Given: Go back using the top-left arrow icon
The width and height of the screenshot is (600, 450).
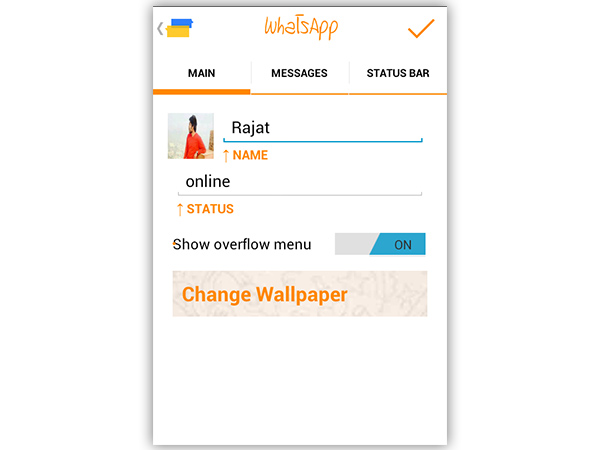Looking at the screenshot, I should coord(175,28).
